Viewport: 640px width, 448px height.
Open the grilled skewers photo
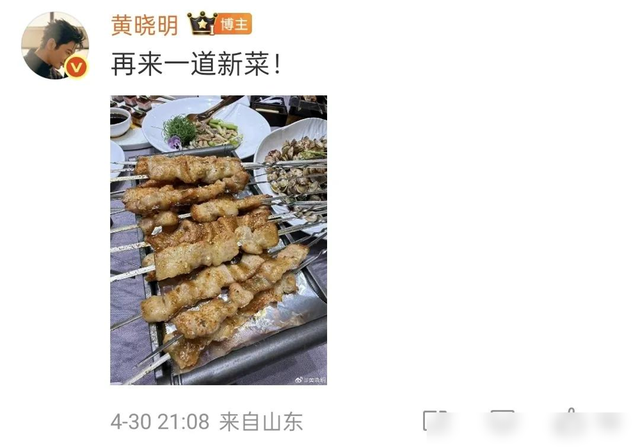tap(218, 240)
